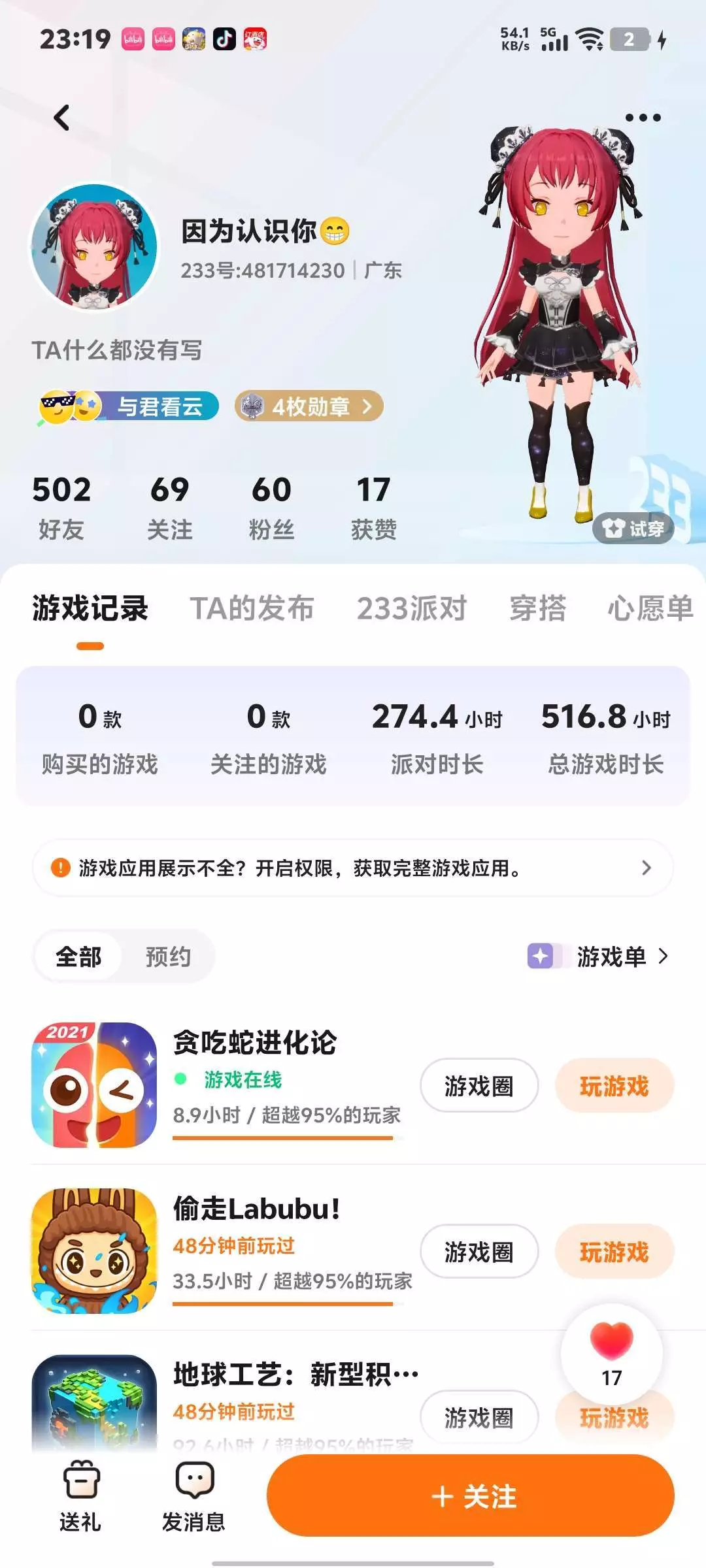This screenshot has width=706, height=1568.
Task: Switch to the TA的发布 tab
Action: point(252,608)
